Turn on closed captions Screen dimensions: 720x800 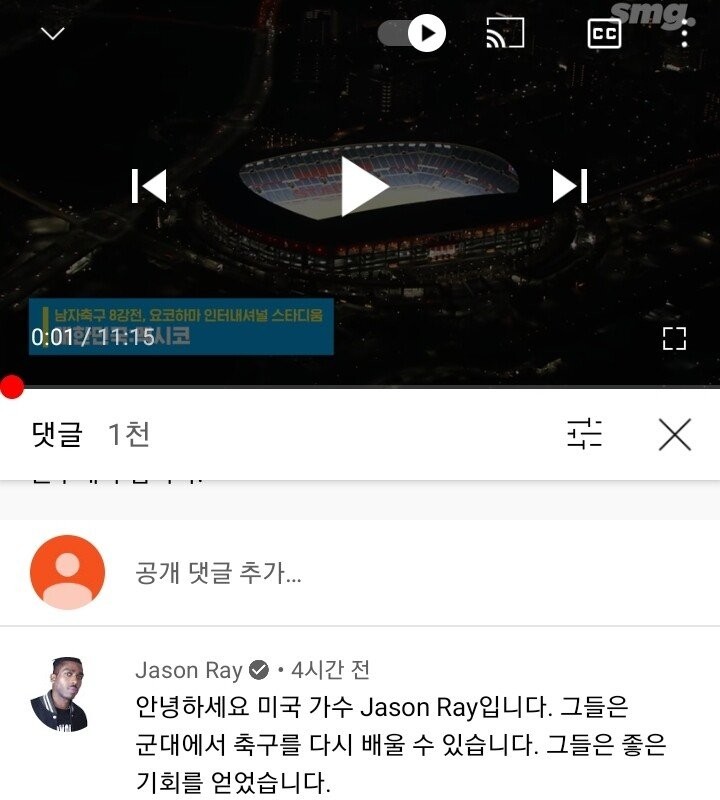click(x=604, y=34)
